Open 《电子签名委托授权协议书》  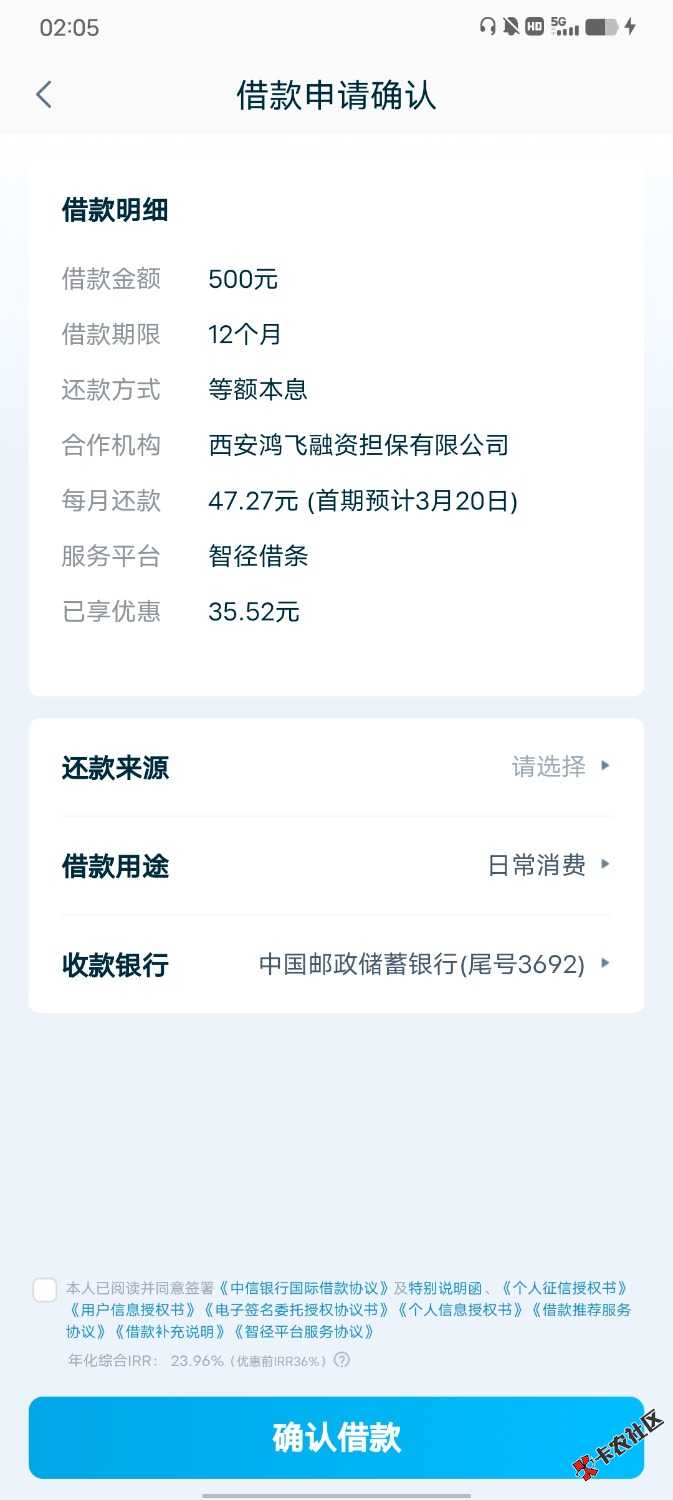(x=296, y=1310)
